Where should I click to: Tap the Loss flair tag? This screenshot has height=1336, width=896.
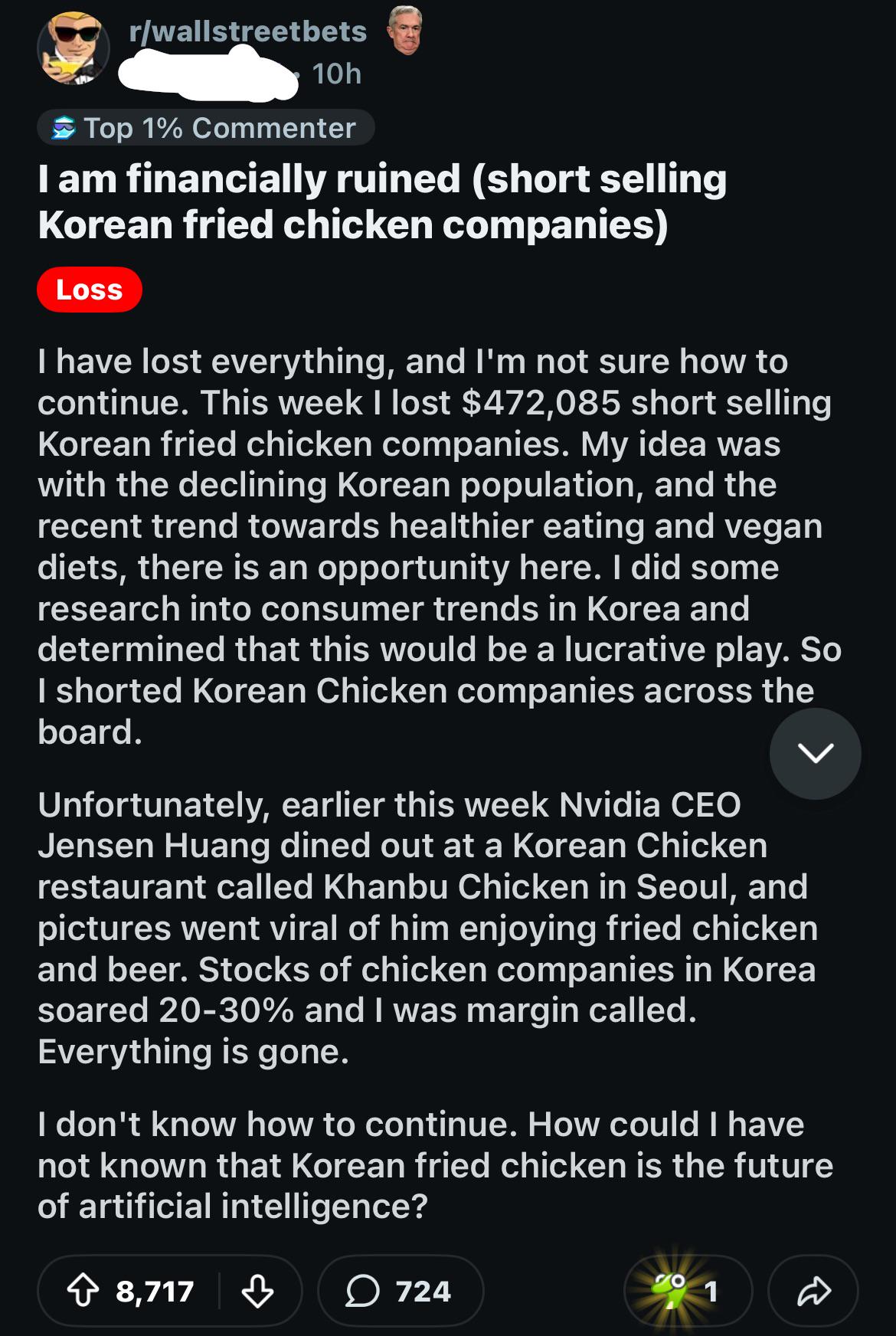pos(90,290)
